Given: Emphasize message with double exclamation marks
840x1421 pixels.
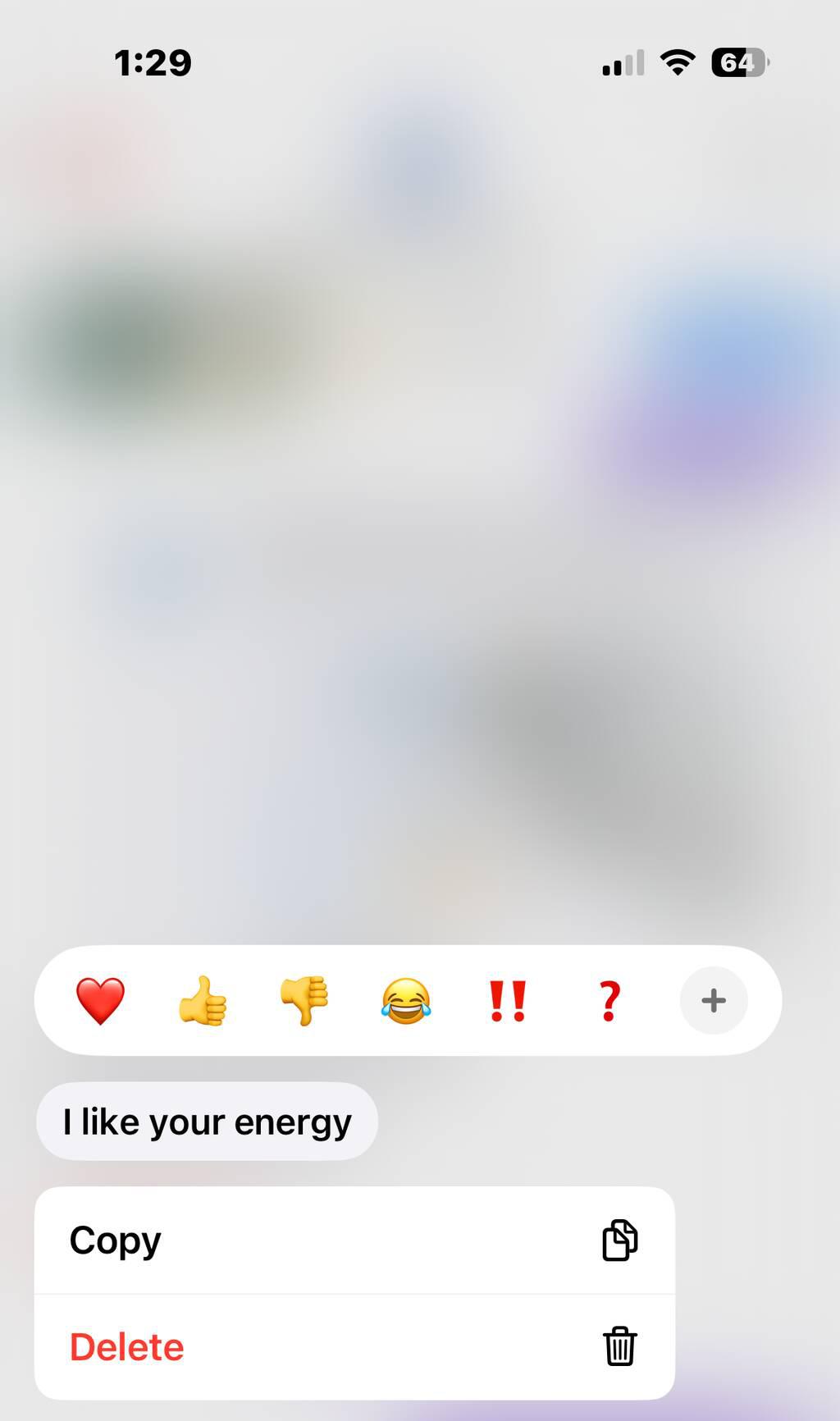Looking at the screenshot, I should [x=508, y=1001].
